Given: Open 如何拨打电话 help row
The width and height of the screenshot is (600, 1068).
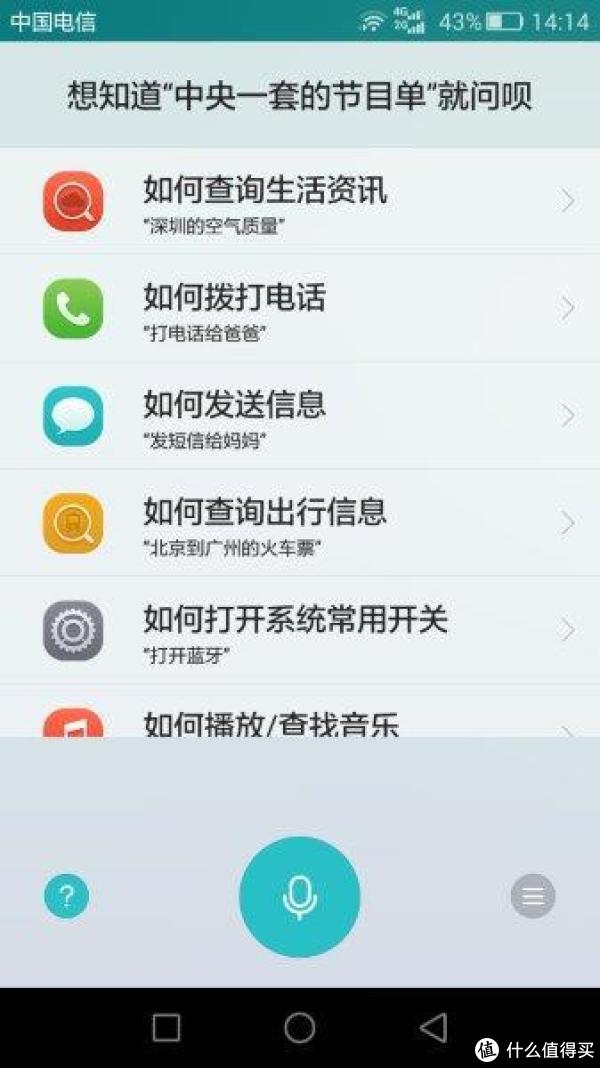Looking at the screenshot, I should coord(300,308).
